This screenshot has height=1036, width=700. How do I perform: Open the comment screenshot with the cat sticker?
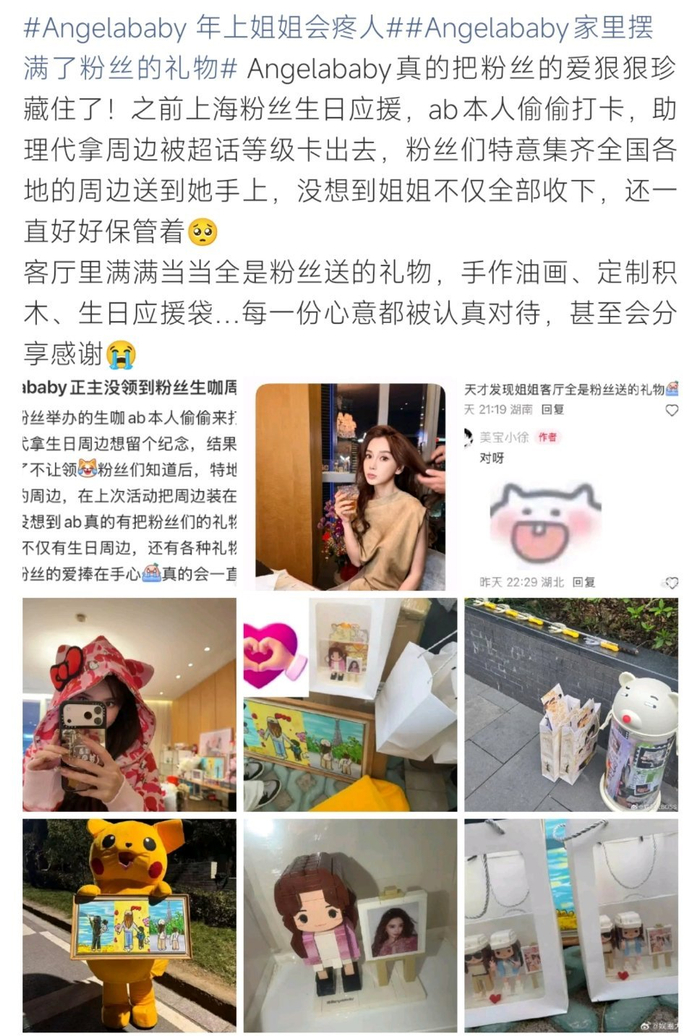(x=571, y=485)
